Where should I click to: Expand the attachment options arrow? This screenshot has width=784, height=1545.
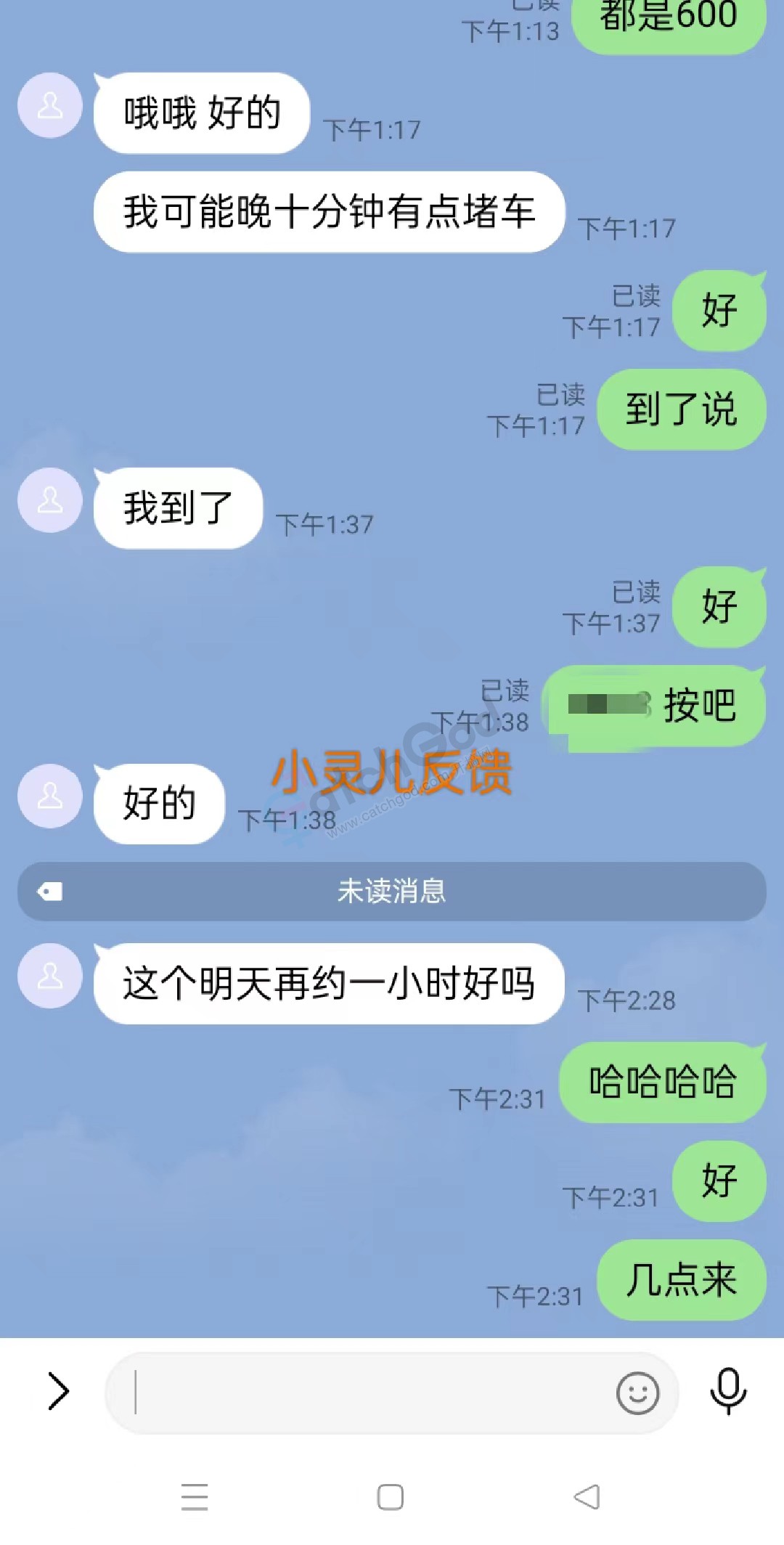pyautogui.click(x=58, y=1392)
